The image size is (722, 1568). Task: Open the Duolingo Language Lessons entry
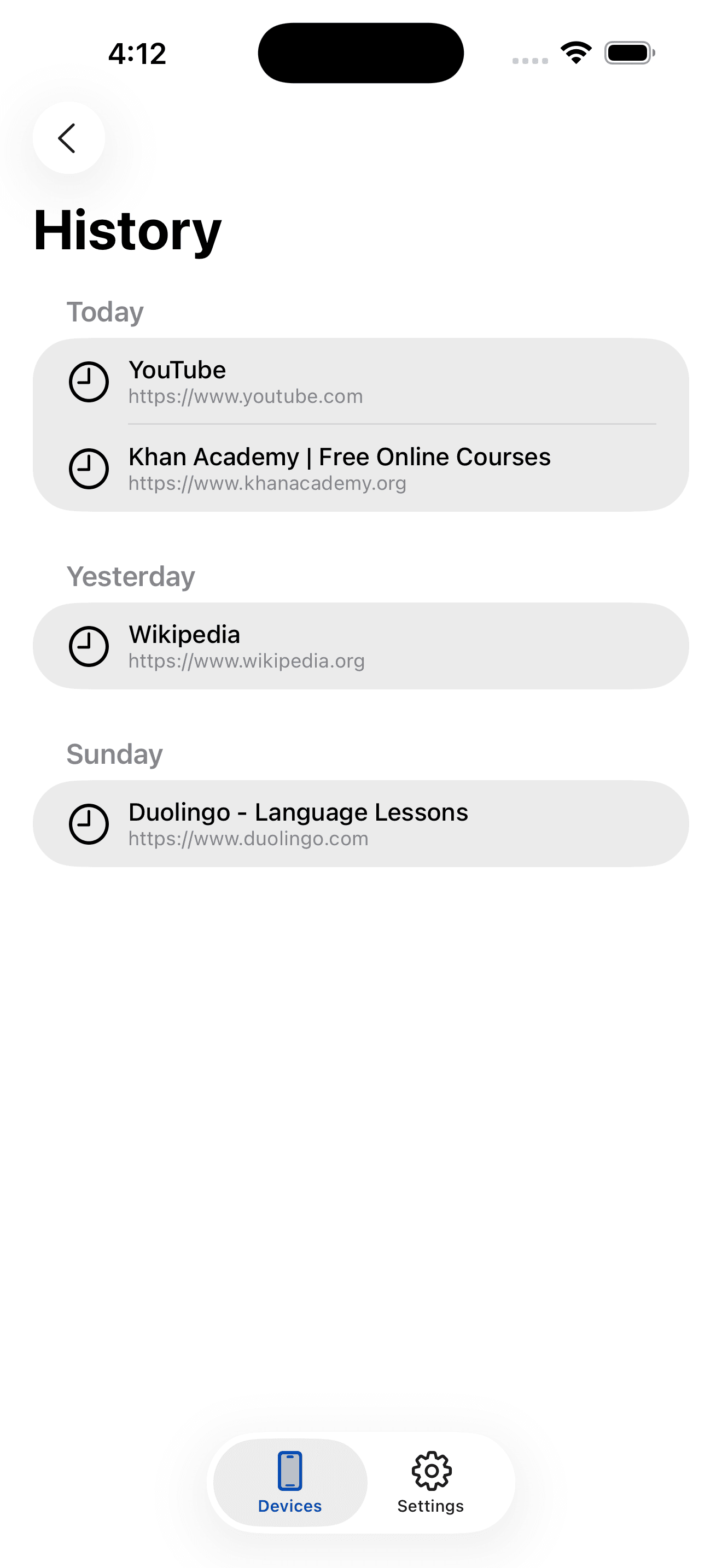(362, 823)
